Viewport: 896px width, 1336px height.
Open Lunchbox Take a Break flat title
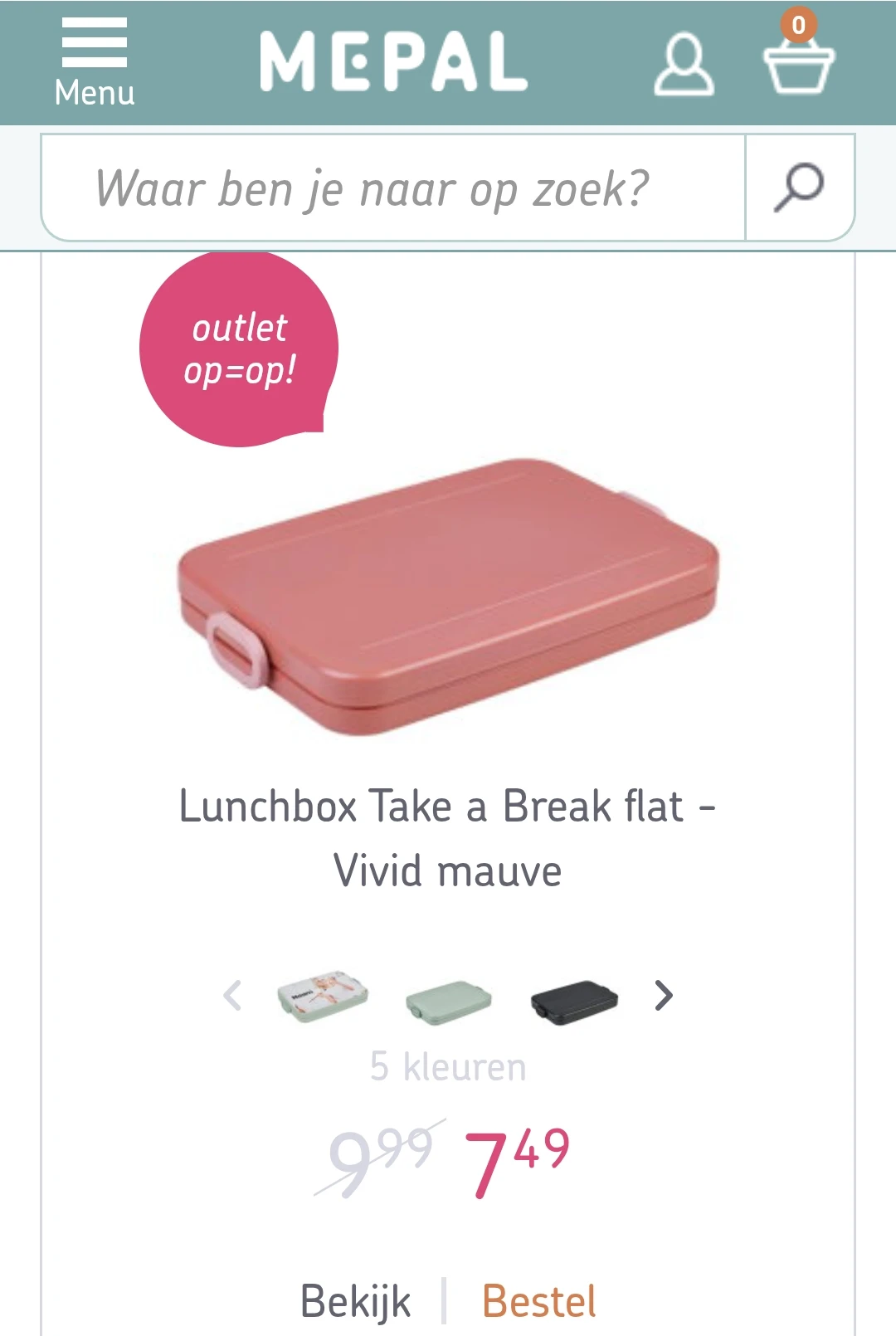(x=448, y=838)
